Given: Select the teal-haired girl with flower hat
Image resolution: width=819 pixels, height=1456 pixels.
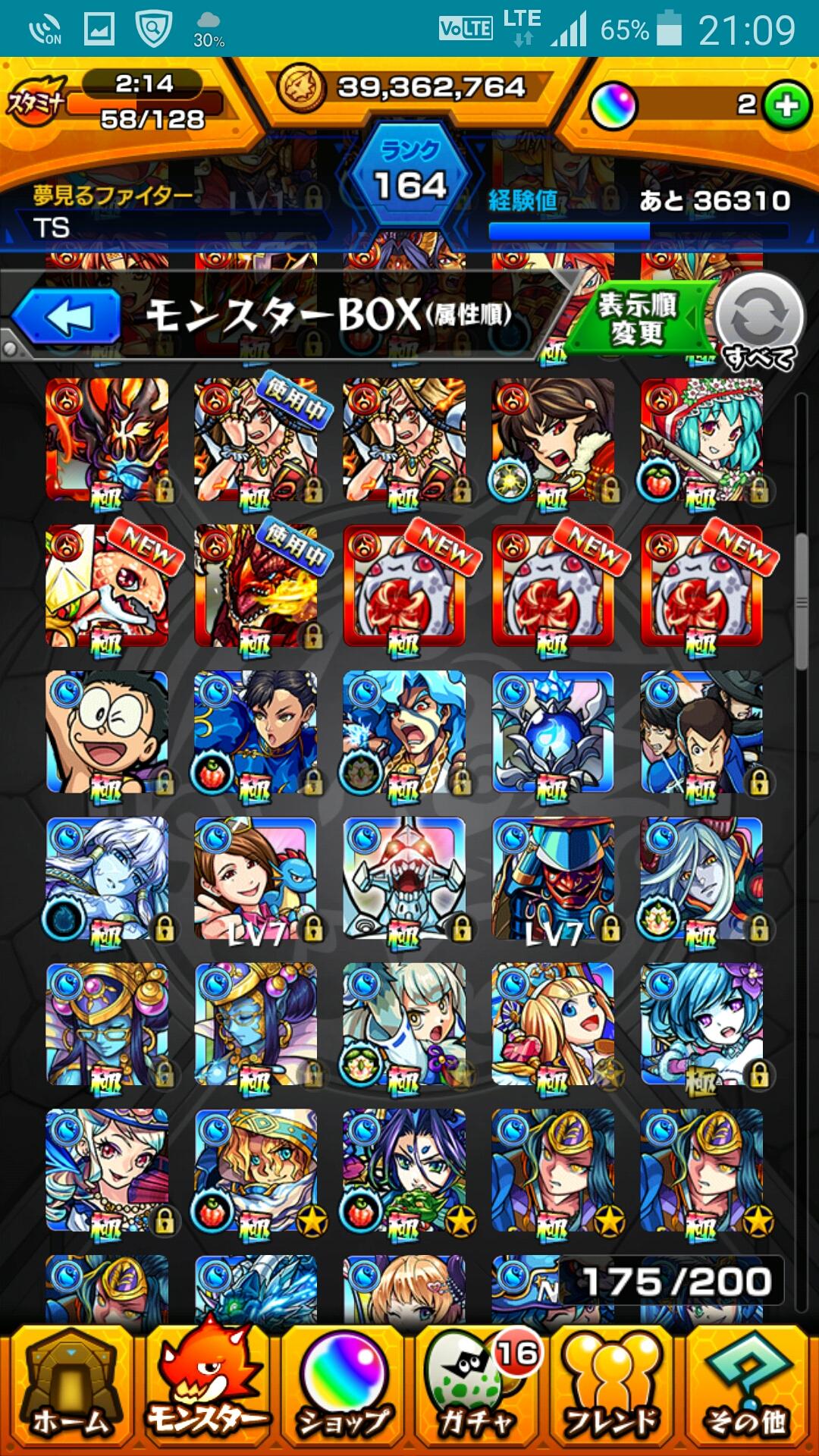Looking at the screenshot, I should coord(701,440).
